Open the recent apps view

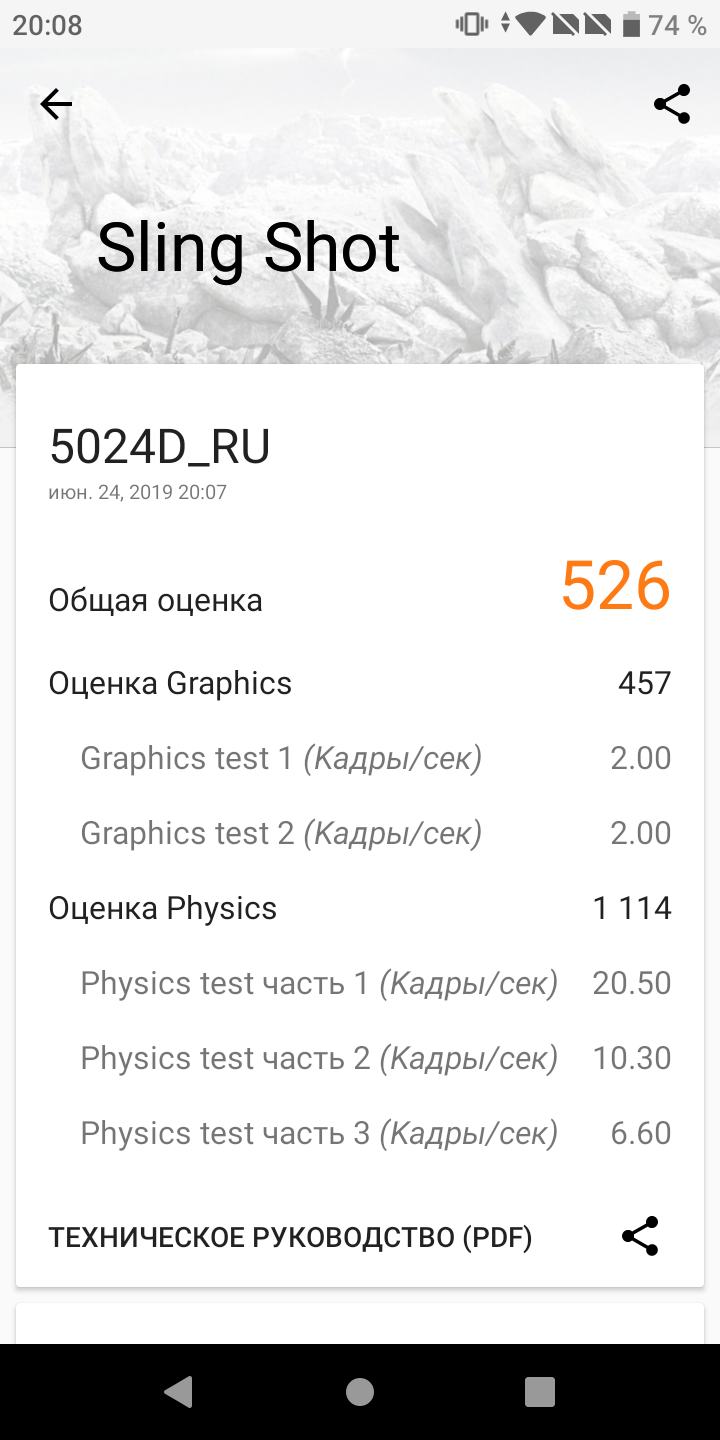coord(540,1392)
